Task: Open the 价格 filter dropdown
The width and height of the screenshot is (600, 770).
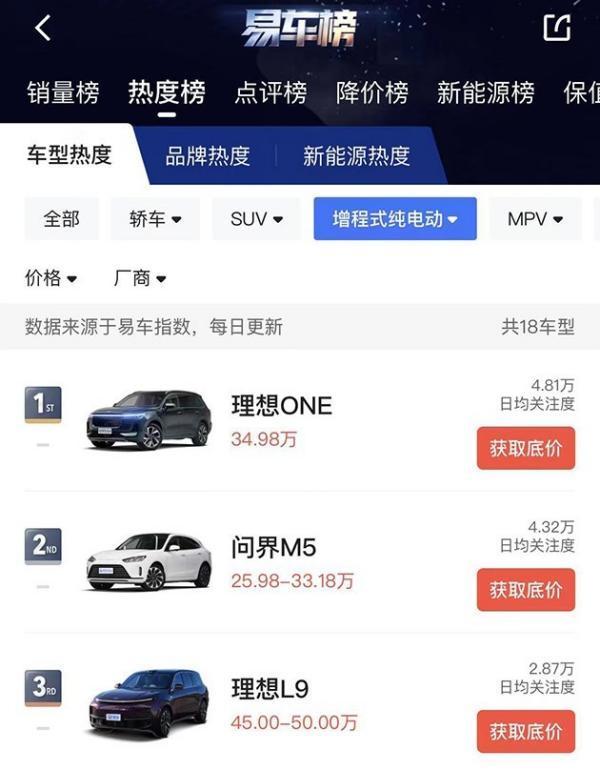Action: tap(51, 278)
